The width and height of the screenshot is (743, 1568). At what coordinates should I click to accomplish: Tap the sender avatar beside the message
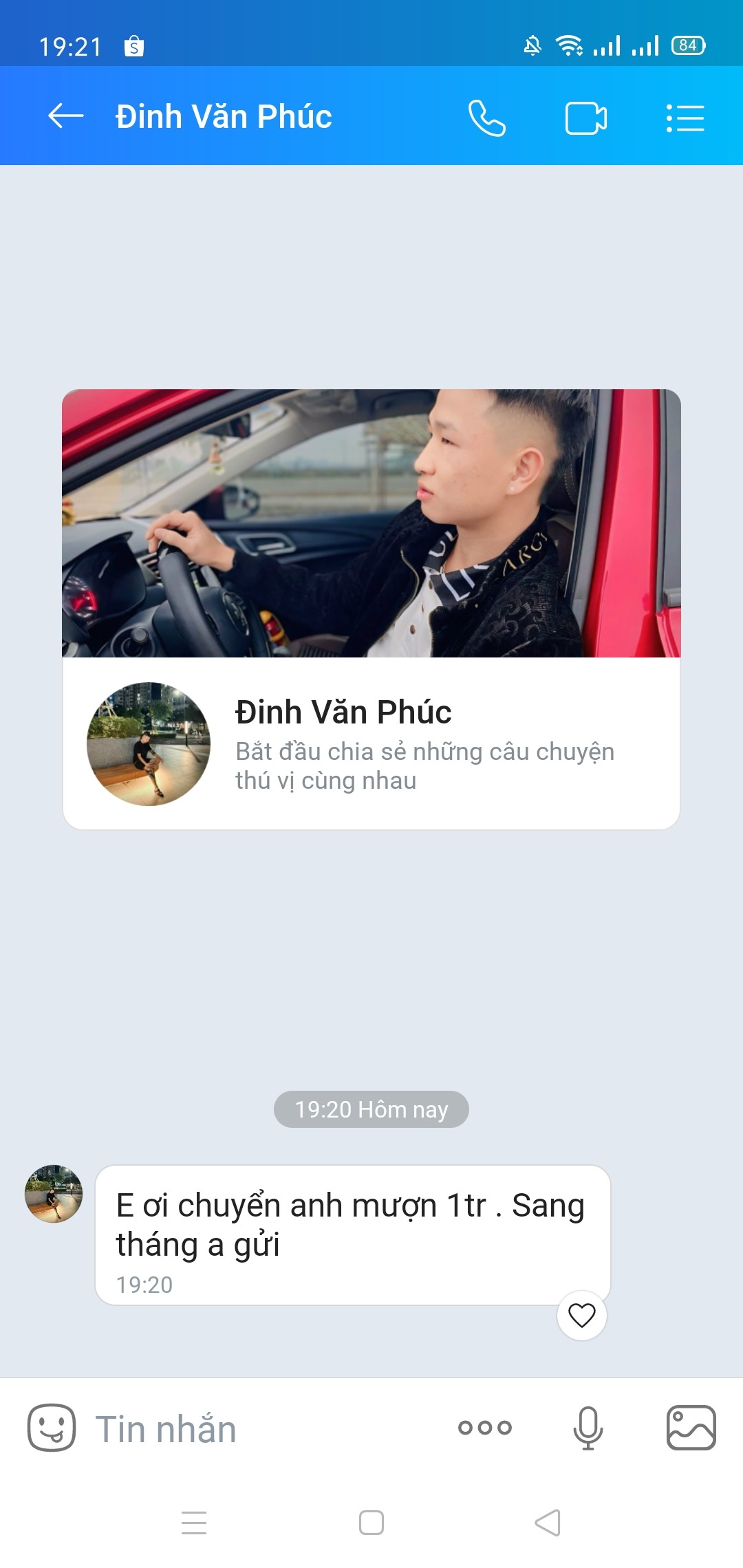tap(54, 1194)
